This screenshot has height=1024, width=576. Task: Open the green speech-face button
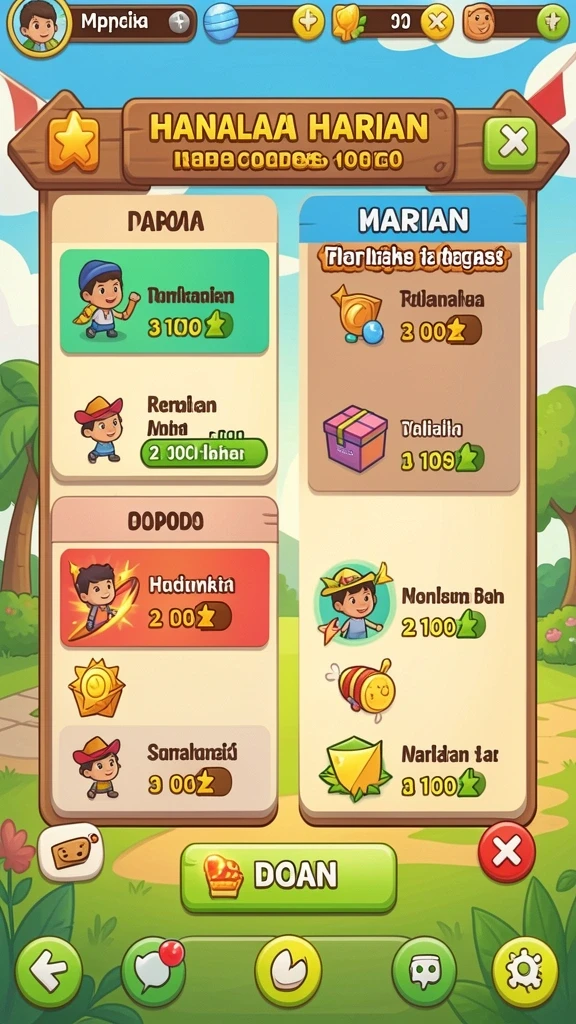click(x=424, y=972)
